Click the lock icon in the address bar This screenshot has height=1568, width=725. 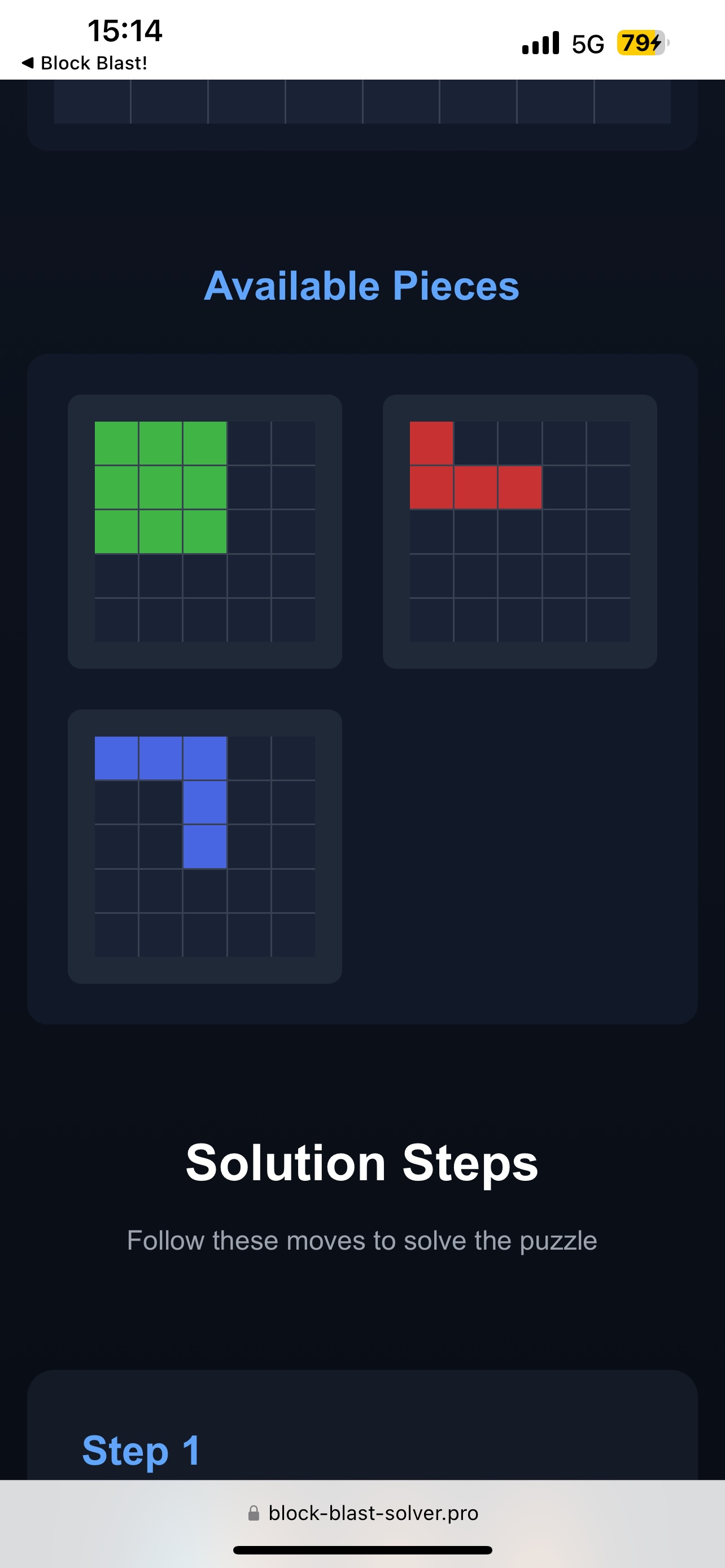[254, 1514]
